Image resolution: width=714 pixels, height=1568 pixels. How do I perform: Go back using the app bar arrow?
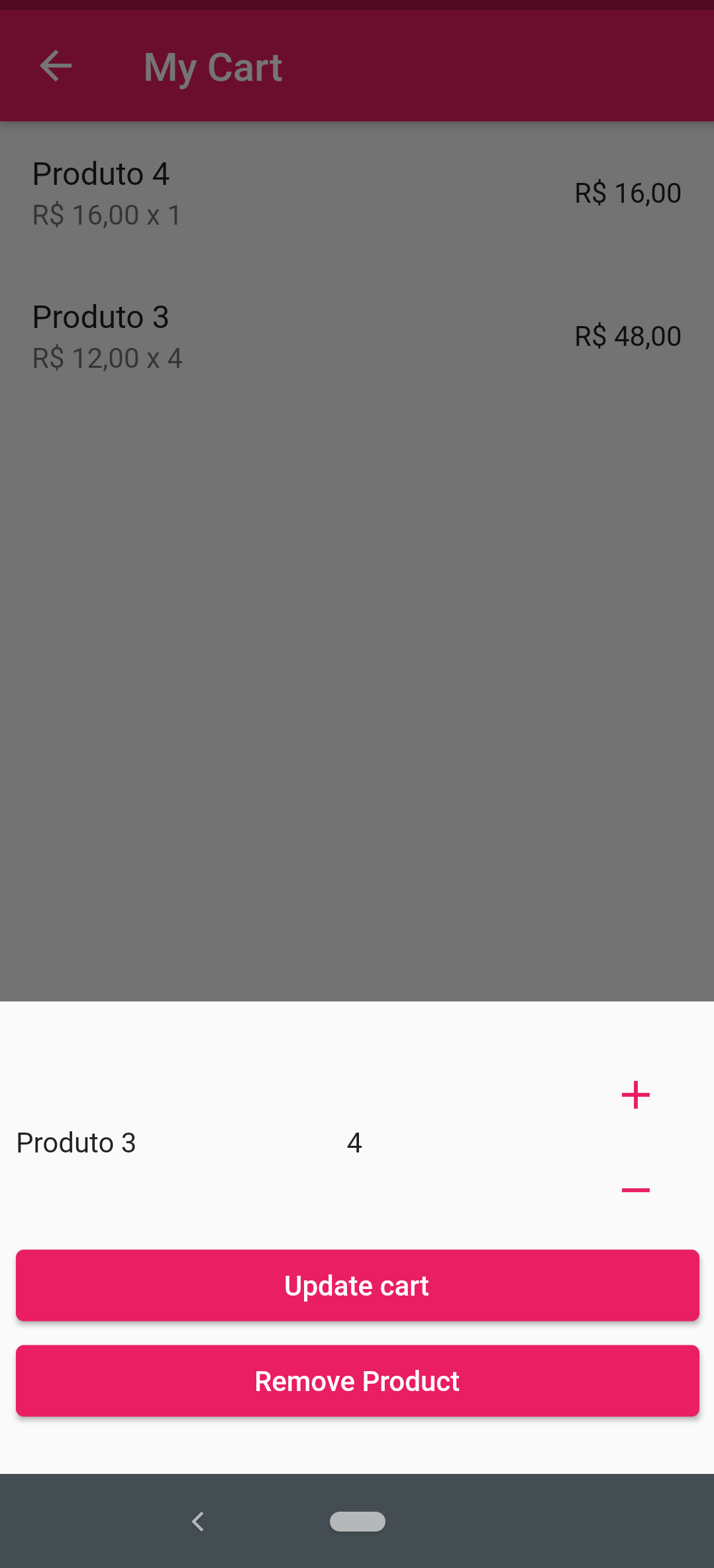(56, 66)
